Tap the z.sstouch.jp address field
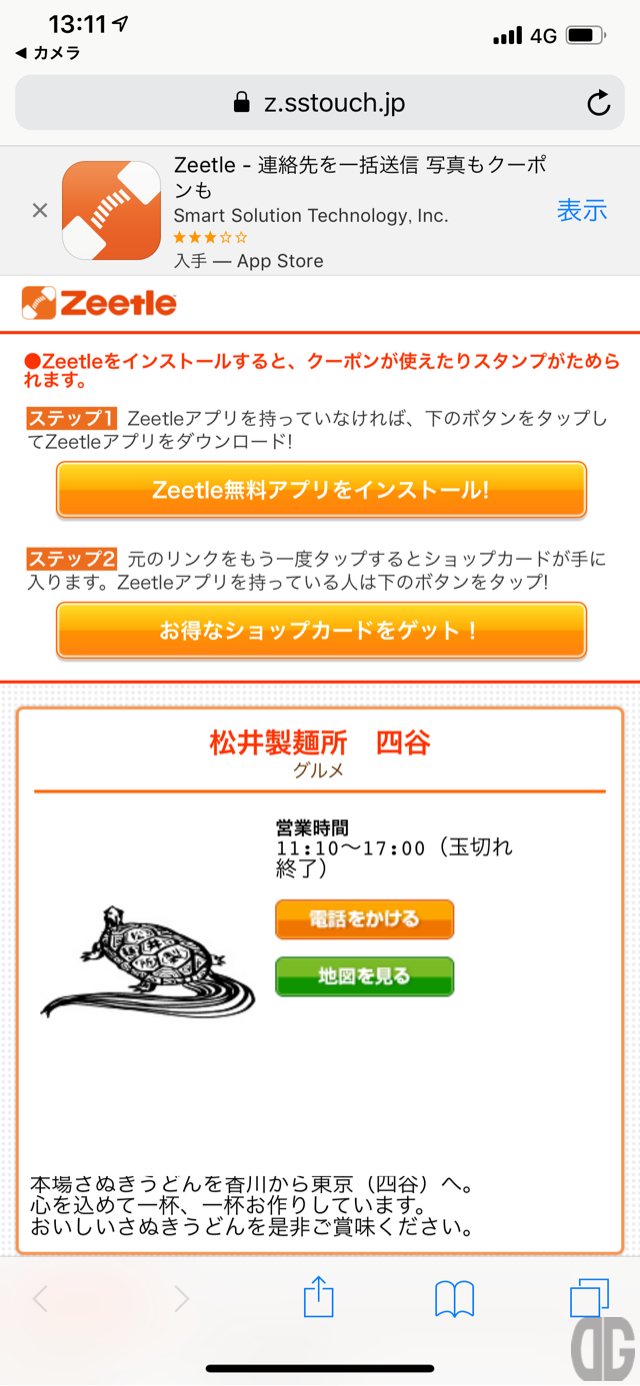The height and width of the screenshot is (1386, 640). (318, 103)
